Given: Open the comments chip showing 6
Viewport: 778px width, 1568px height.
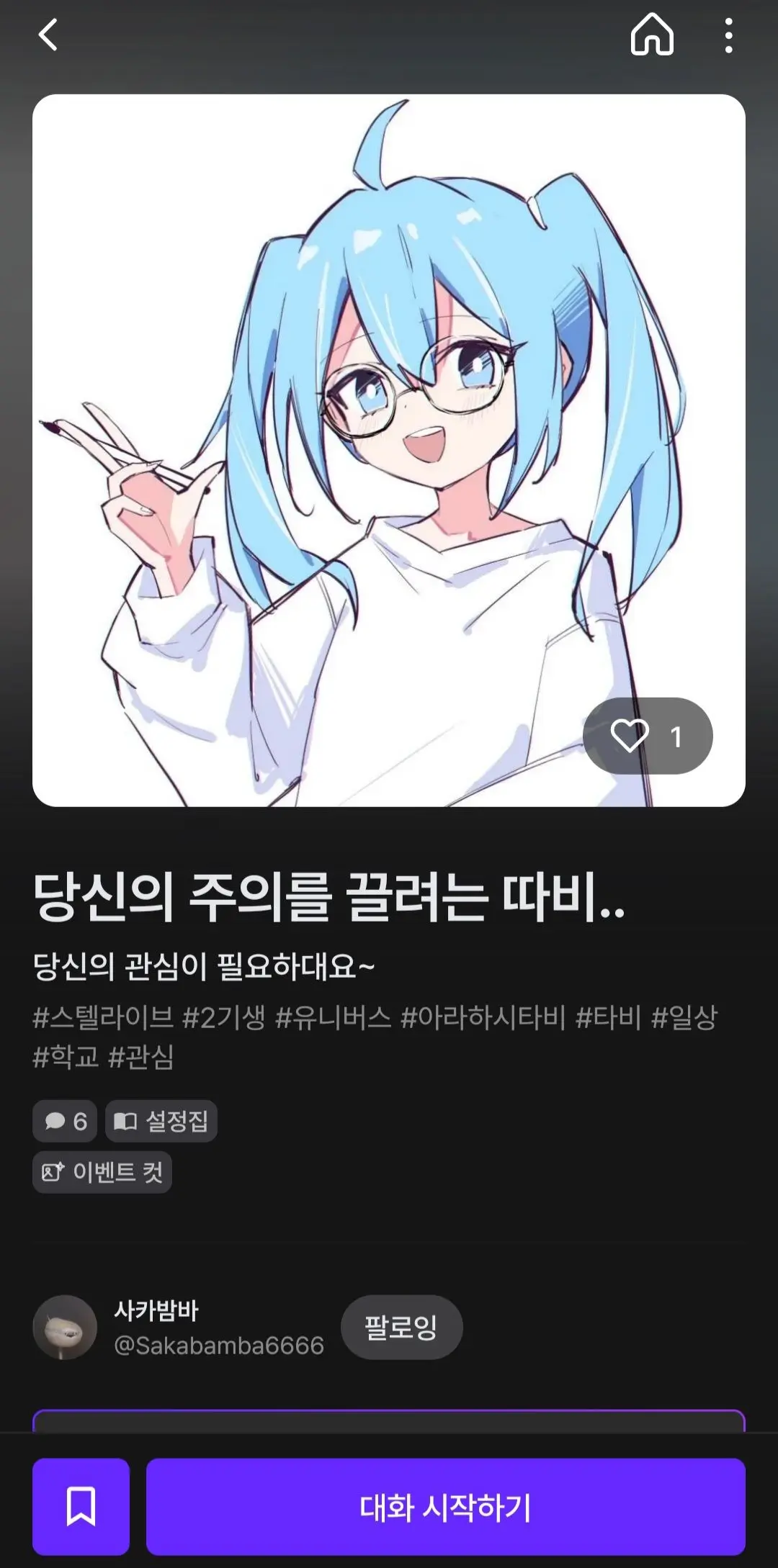Looking at the screenshot, I should pos(65,1120).
